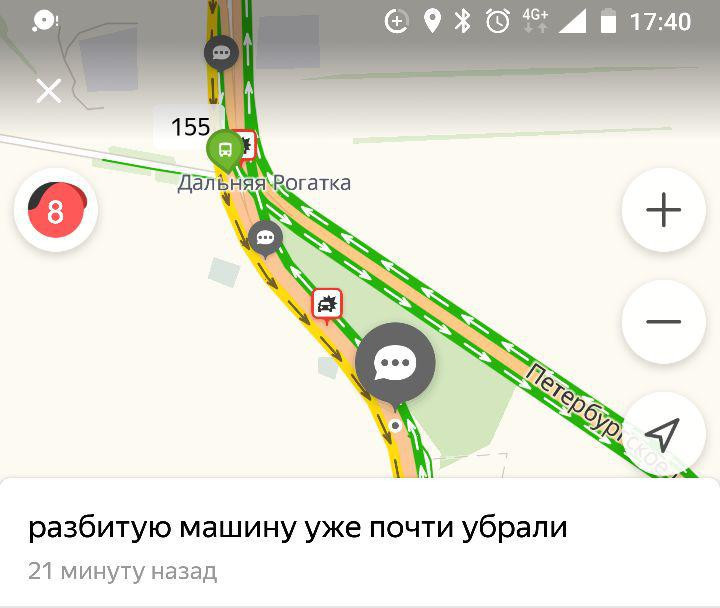Center map on my location
This screenshot has width=720, height=608.
(x=663, y=434)
